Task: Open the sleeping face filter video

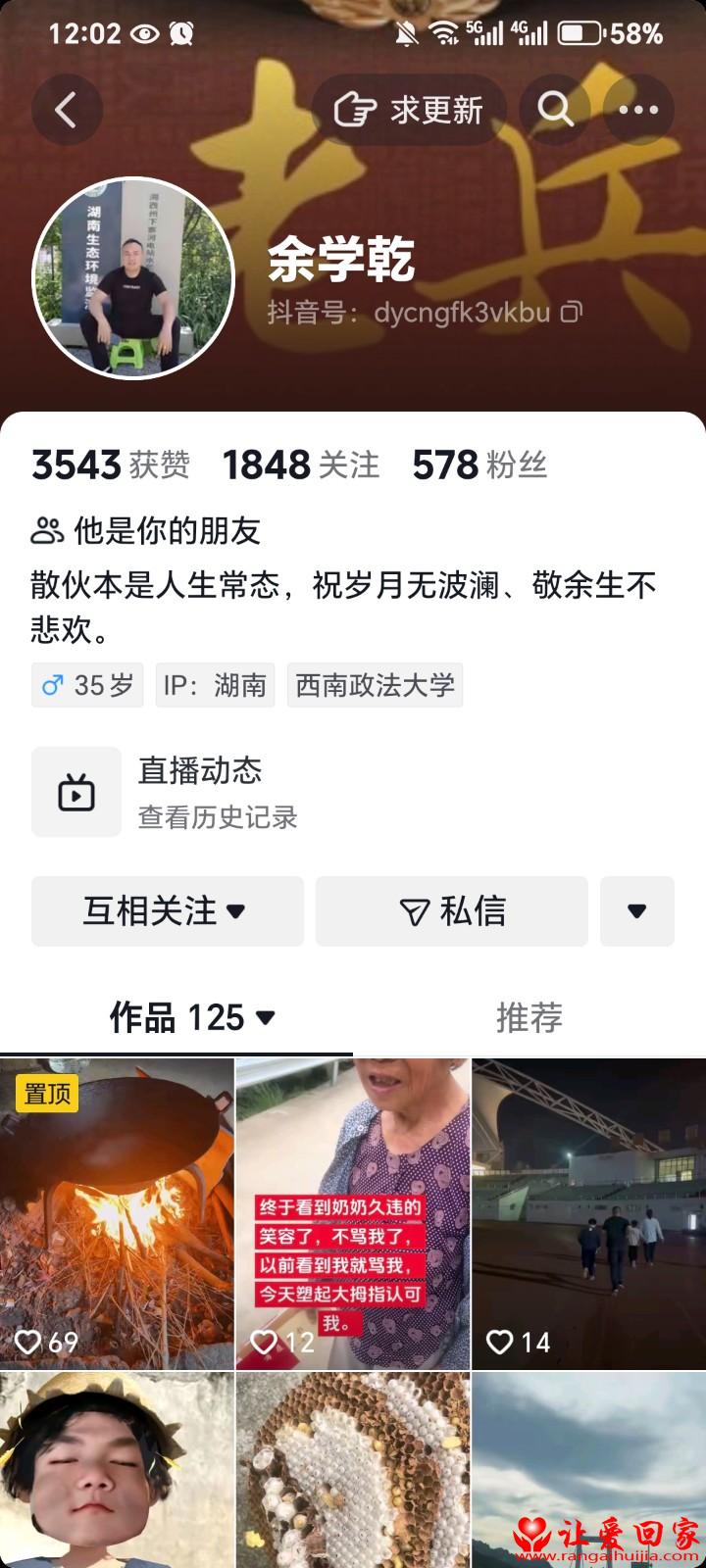Action: point(117,1470)
